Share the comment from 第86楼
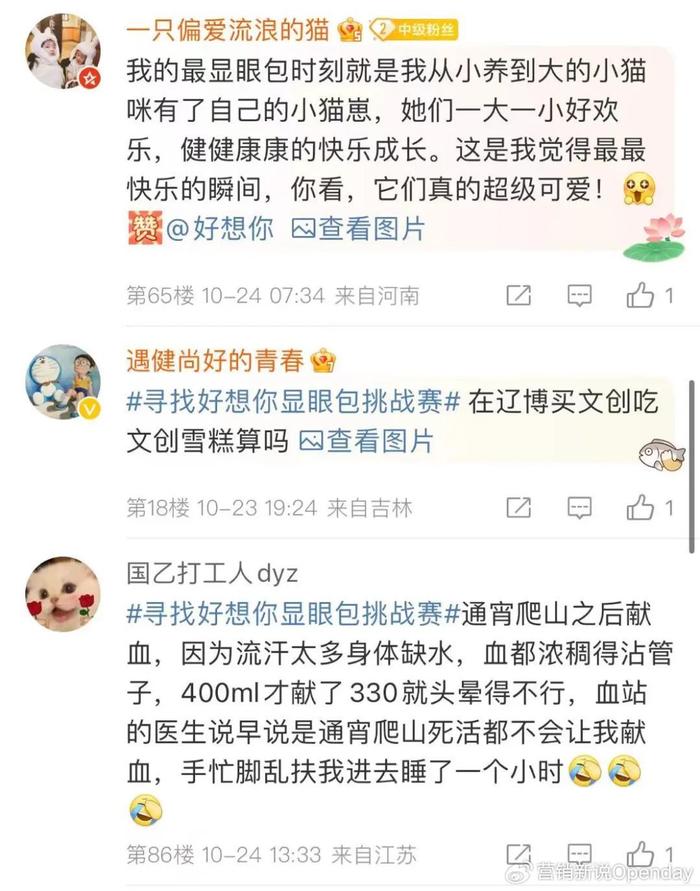 click(x=518, y=856)
